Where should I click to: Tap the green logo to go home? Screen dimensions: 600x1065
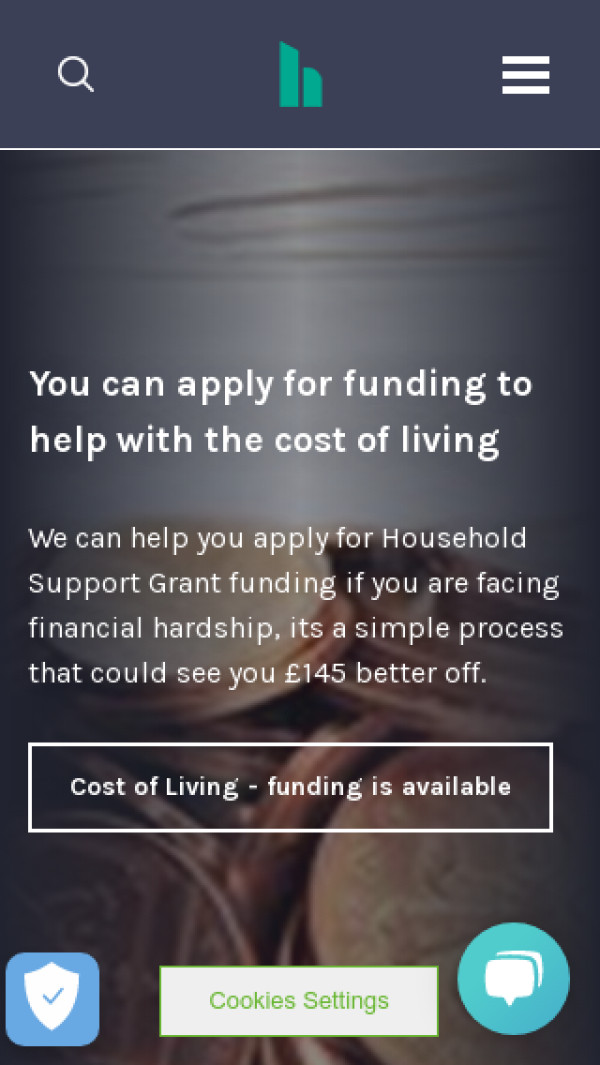[300, 75]
